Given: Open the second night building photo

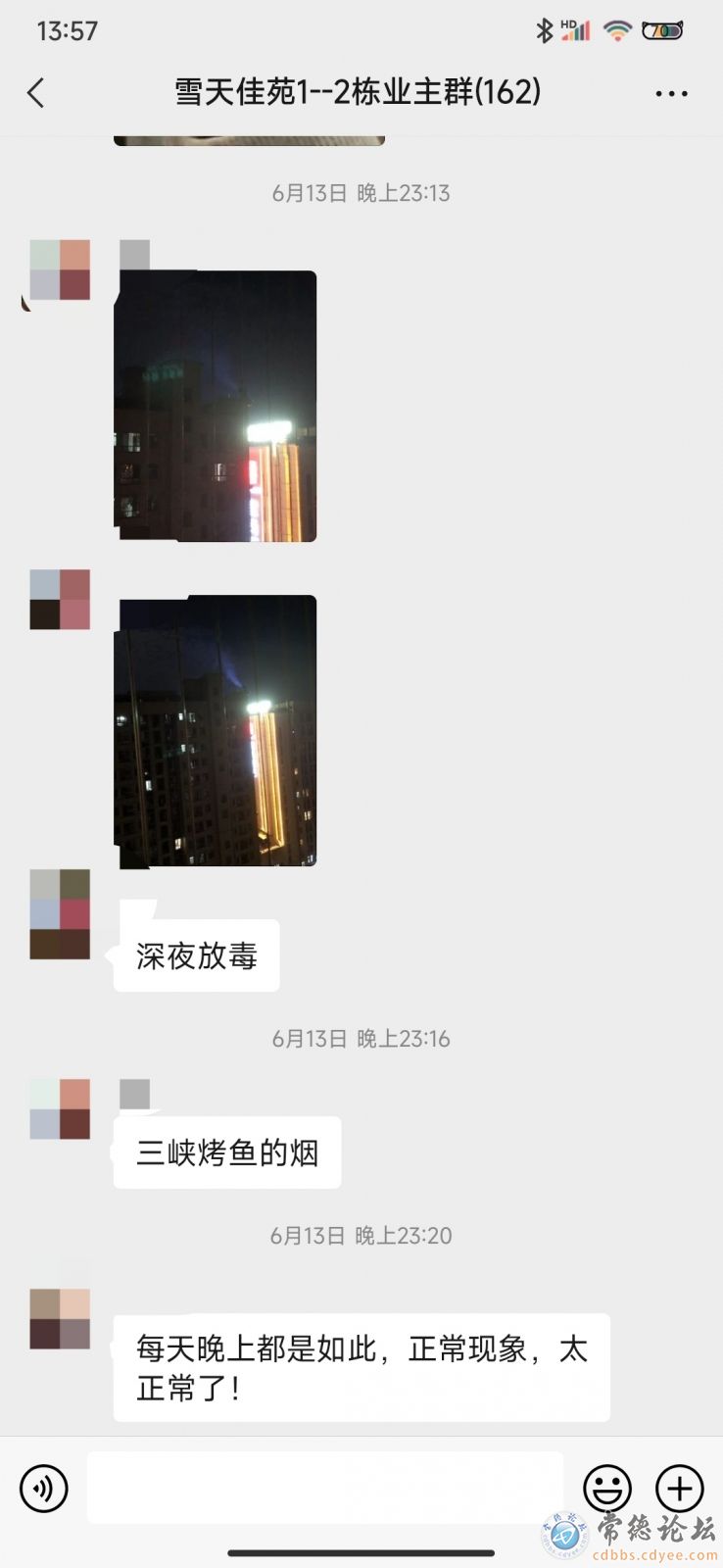Looking at the screenshot, I should [x=216, y=731].
